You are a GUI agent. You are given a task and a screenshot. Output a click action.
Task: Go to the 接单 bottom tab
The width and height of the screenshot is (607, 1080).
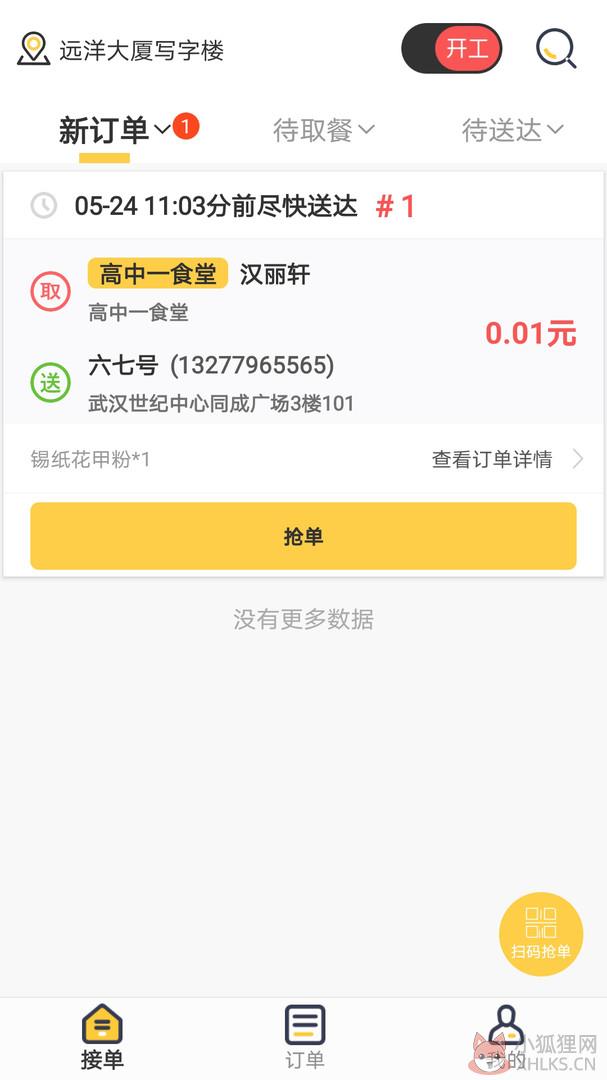click(102, 1037)
